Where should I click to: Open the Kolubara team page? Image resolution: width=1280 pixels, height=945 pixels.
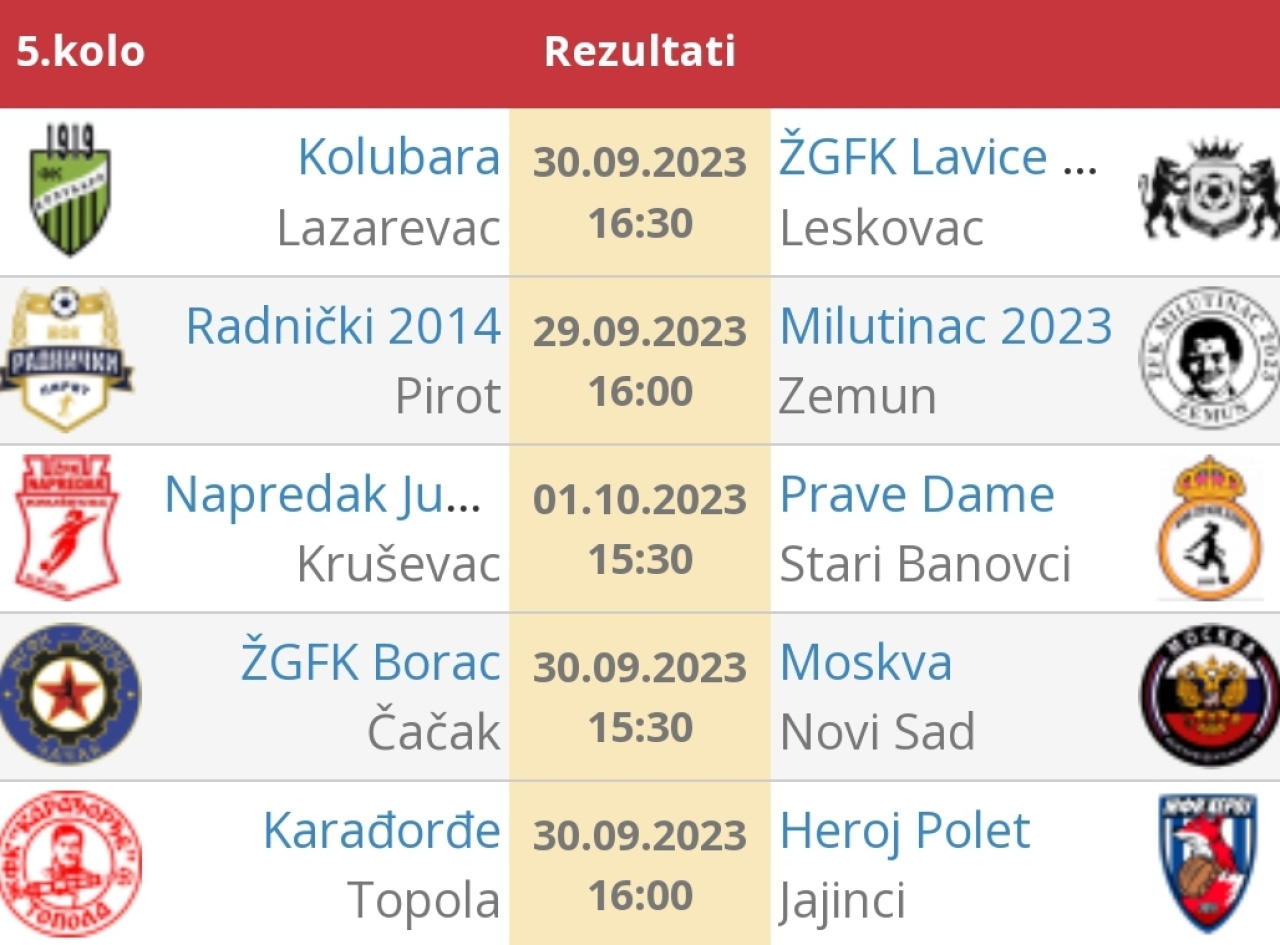pyautogui.click(x=398, y=158)
